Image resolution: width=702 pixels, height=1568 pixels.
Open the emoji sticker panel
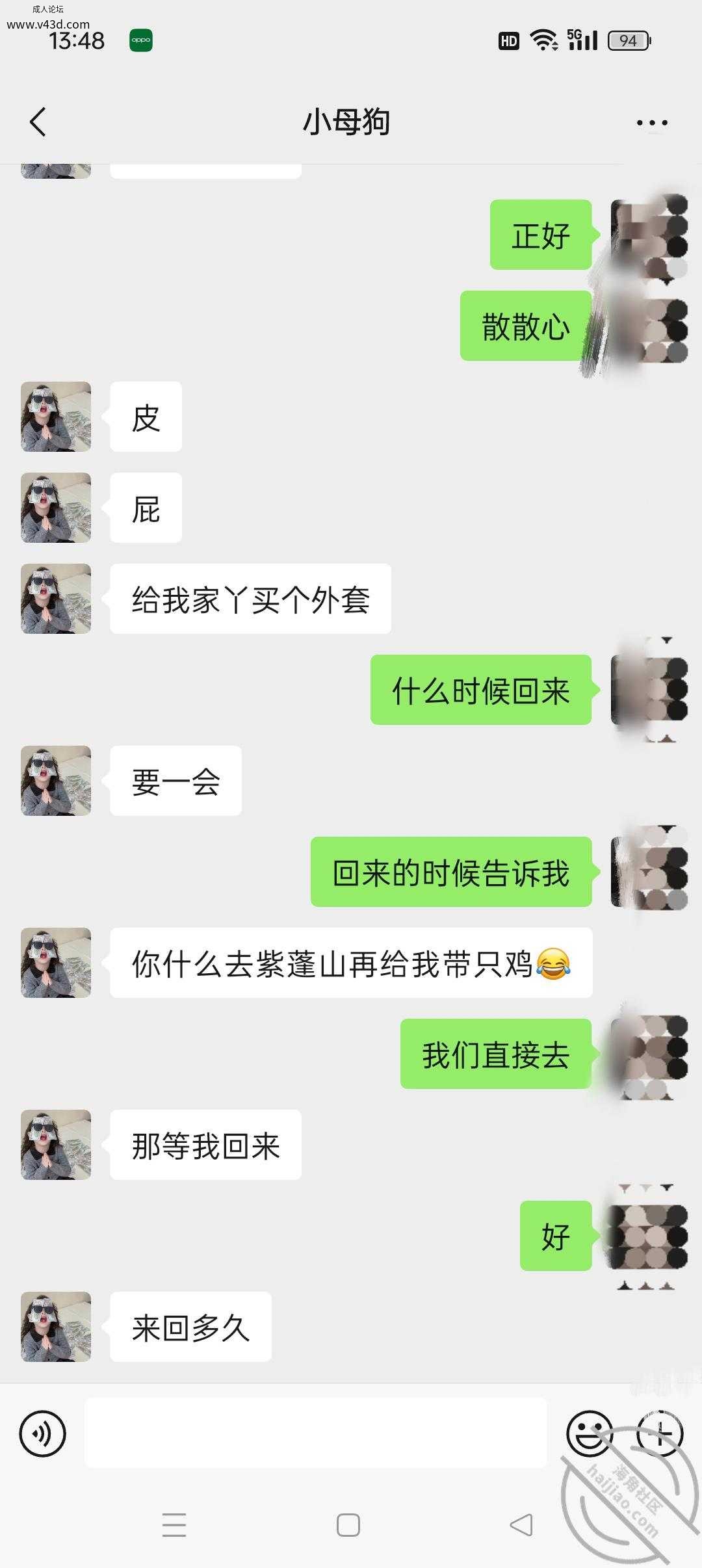[590, 1433]
